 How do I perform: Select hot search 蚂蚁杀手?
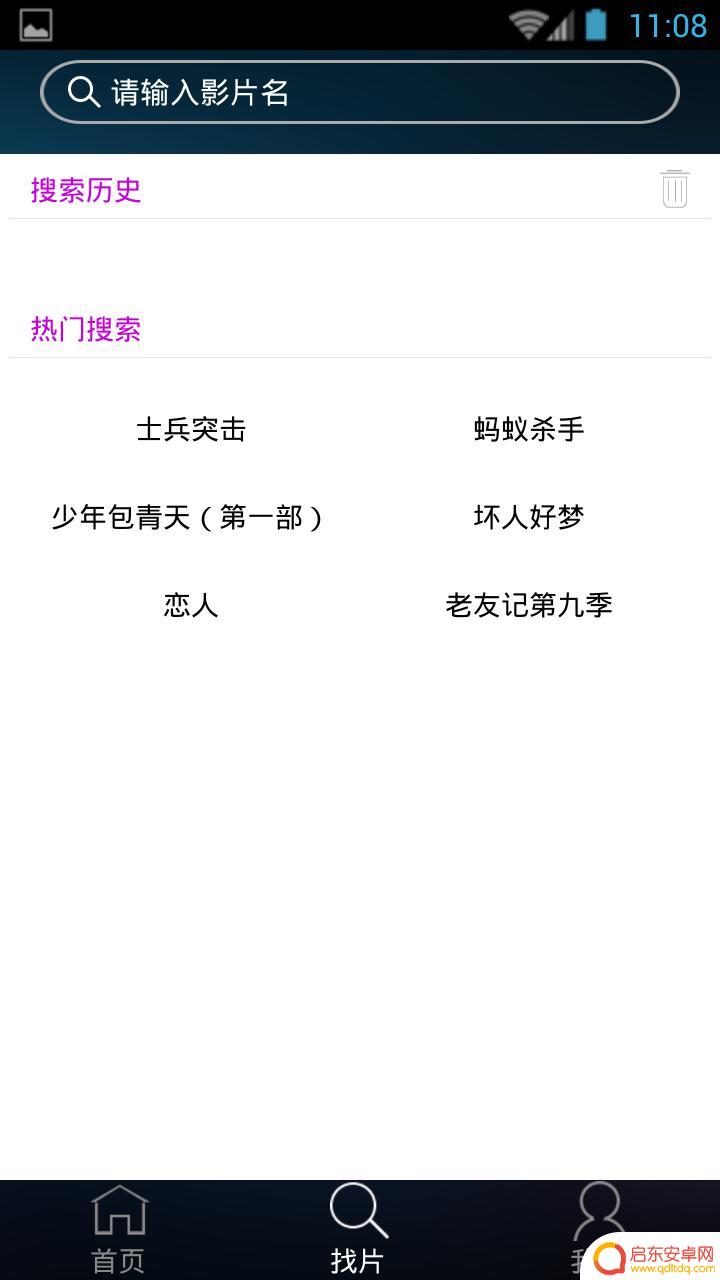pyautogui.click(x=529, y=429)
